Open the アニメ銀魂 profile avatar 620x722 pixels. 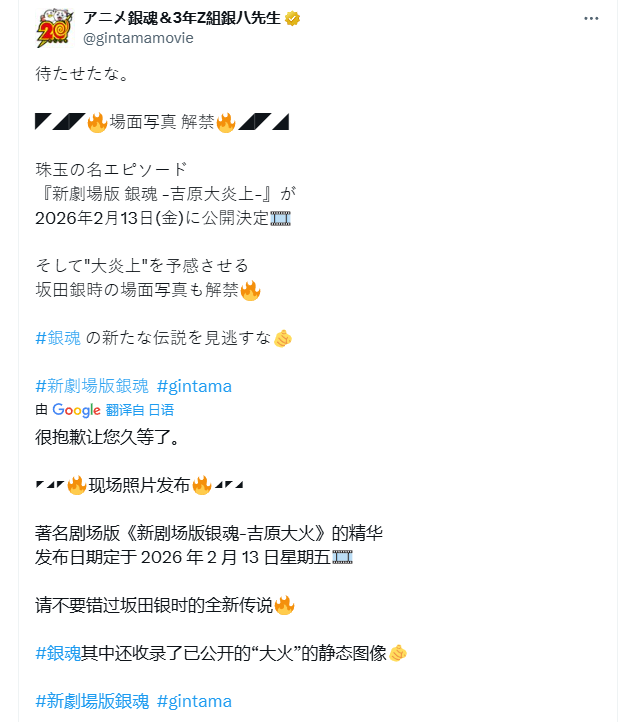coord(54,28)
